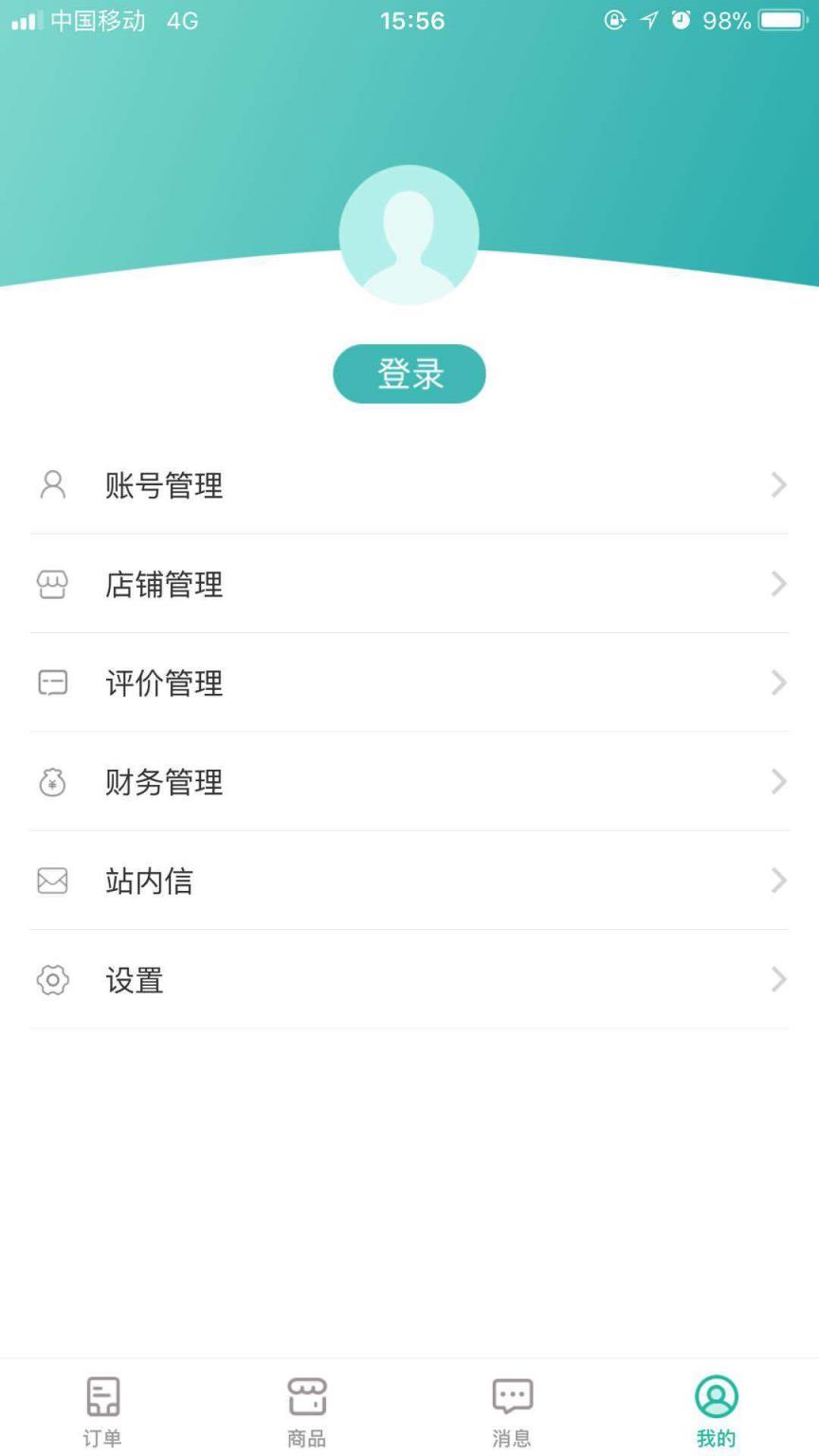Switch to the 消息 tab
Viewport: 819px width, 1456px height.
coord(511,1410)
